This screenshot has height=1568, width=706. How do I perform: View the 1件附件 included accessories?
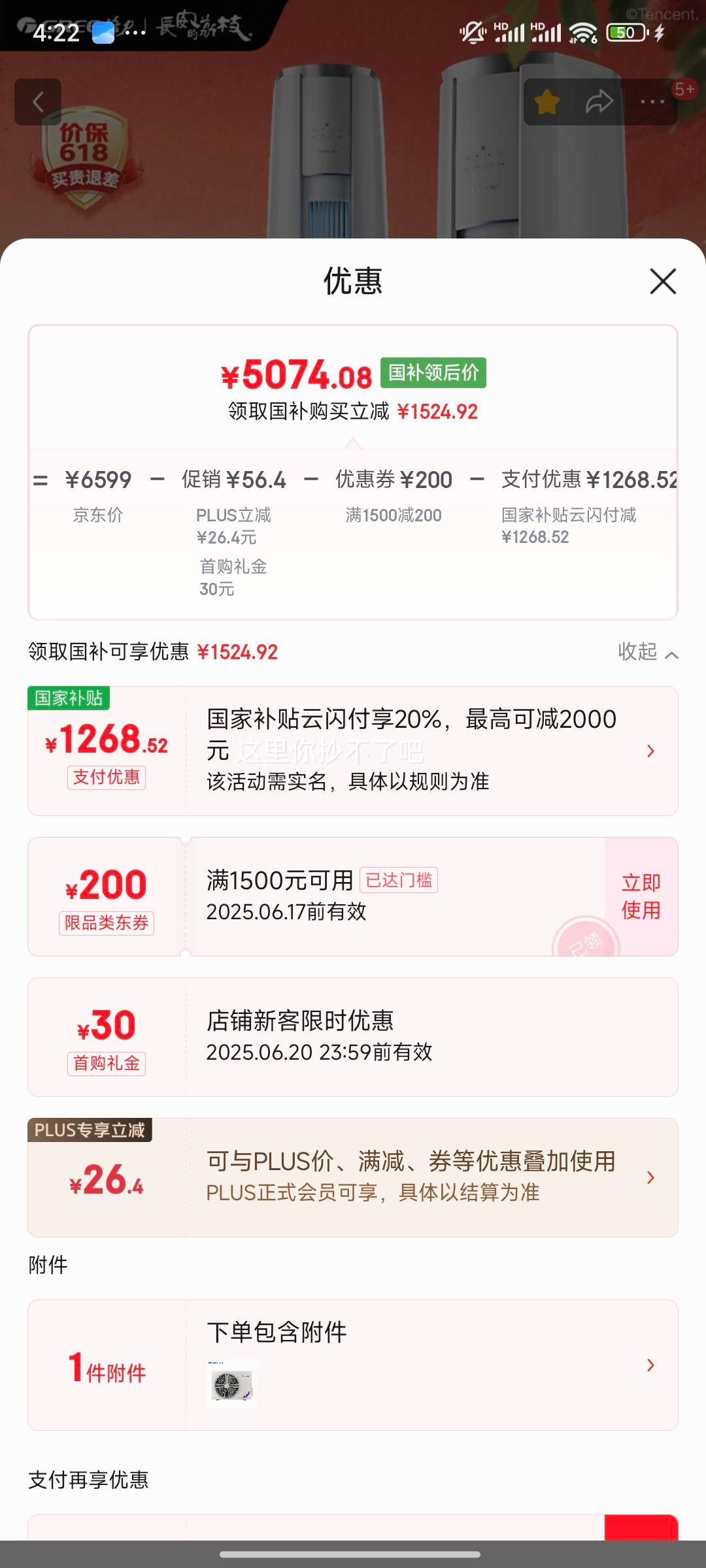(353, 1365)
